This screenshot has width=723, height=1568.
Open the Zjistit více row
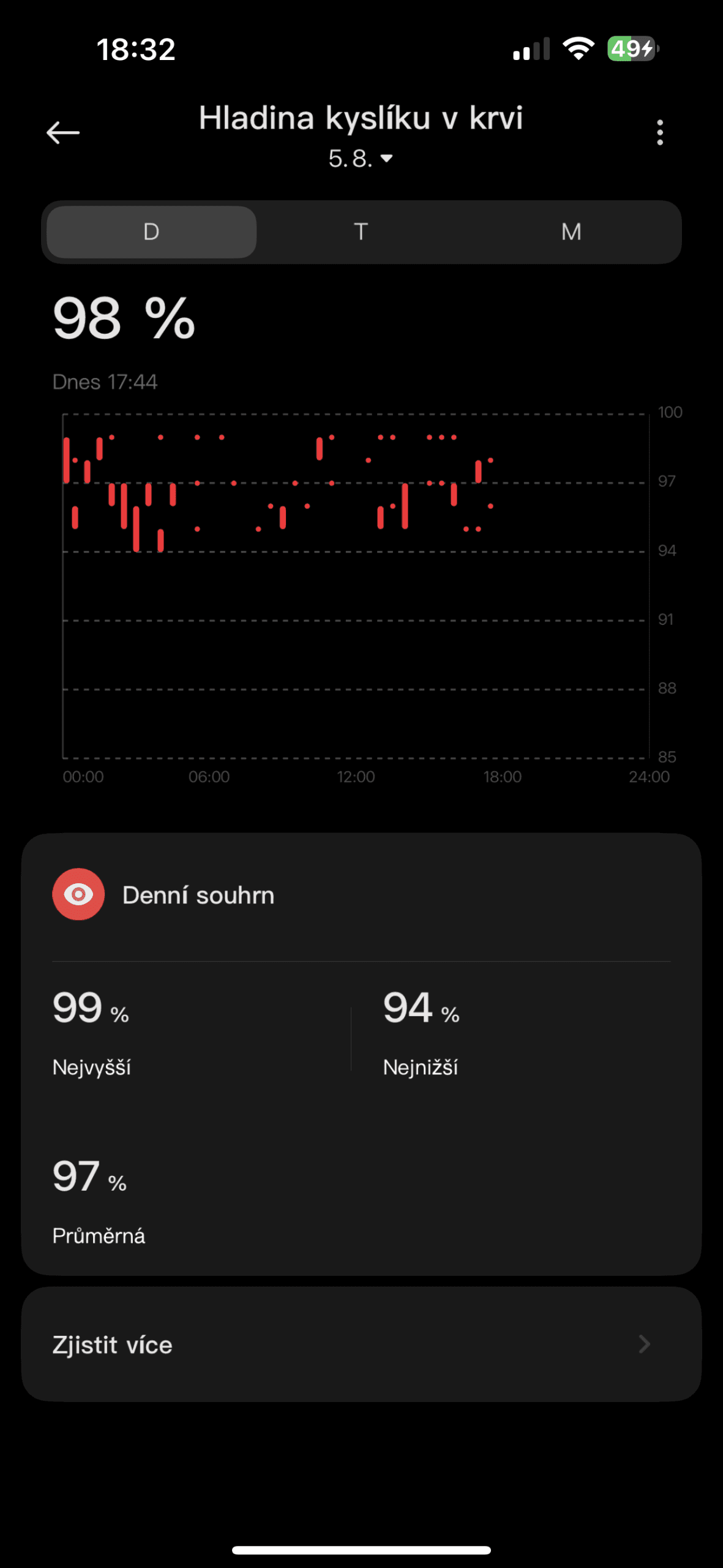coord(361,1344)
